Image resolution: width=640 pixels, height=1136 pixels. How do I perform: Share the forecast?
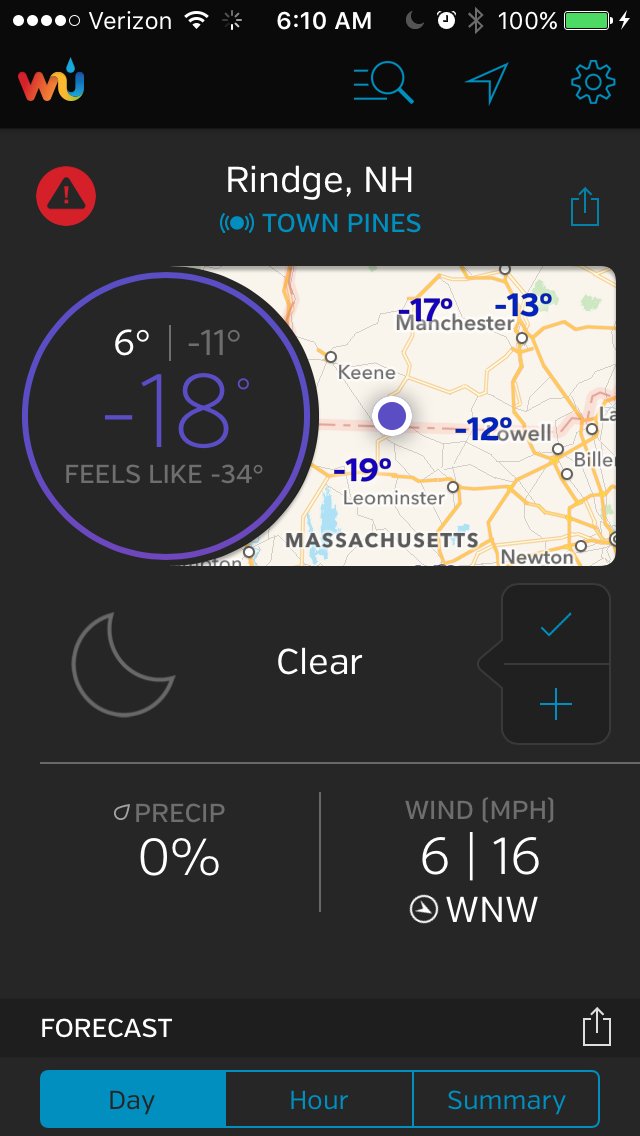point(596,1028)
